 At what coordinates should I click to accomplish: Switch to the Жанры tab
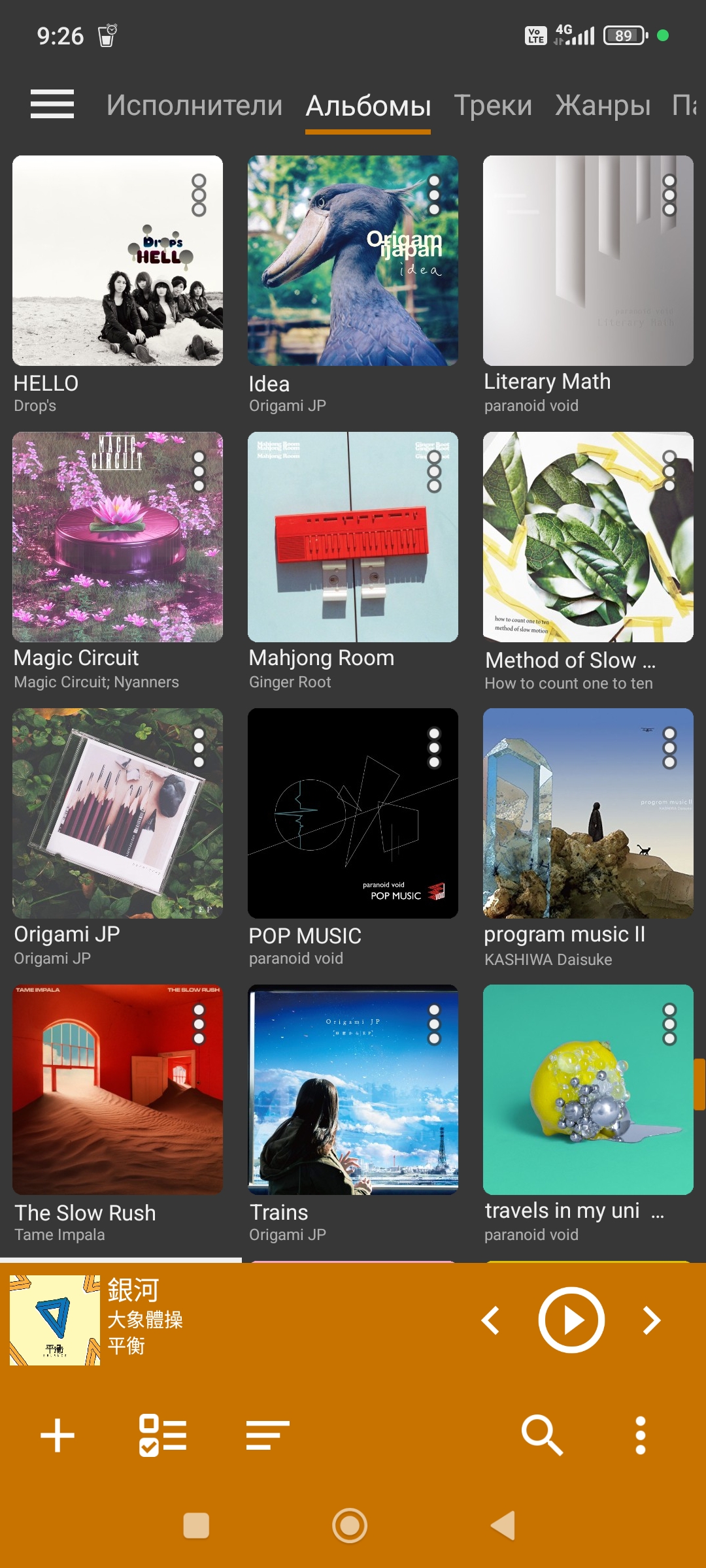pos(603,105)
